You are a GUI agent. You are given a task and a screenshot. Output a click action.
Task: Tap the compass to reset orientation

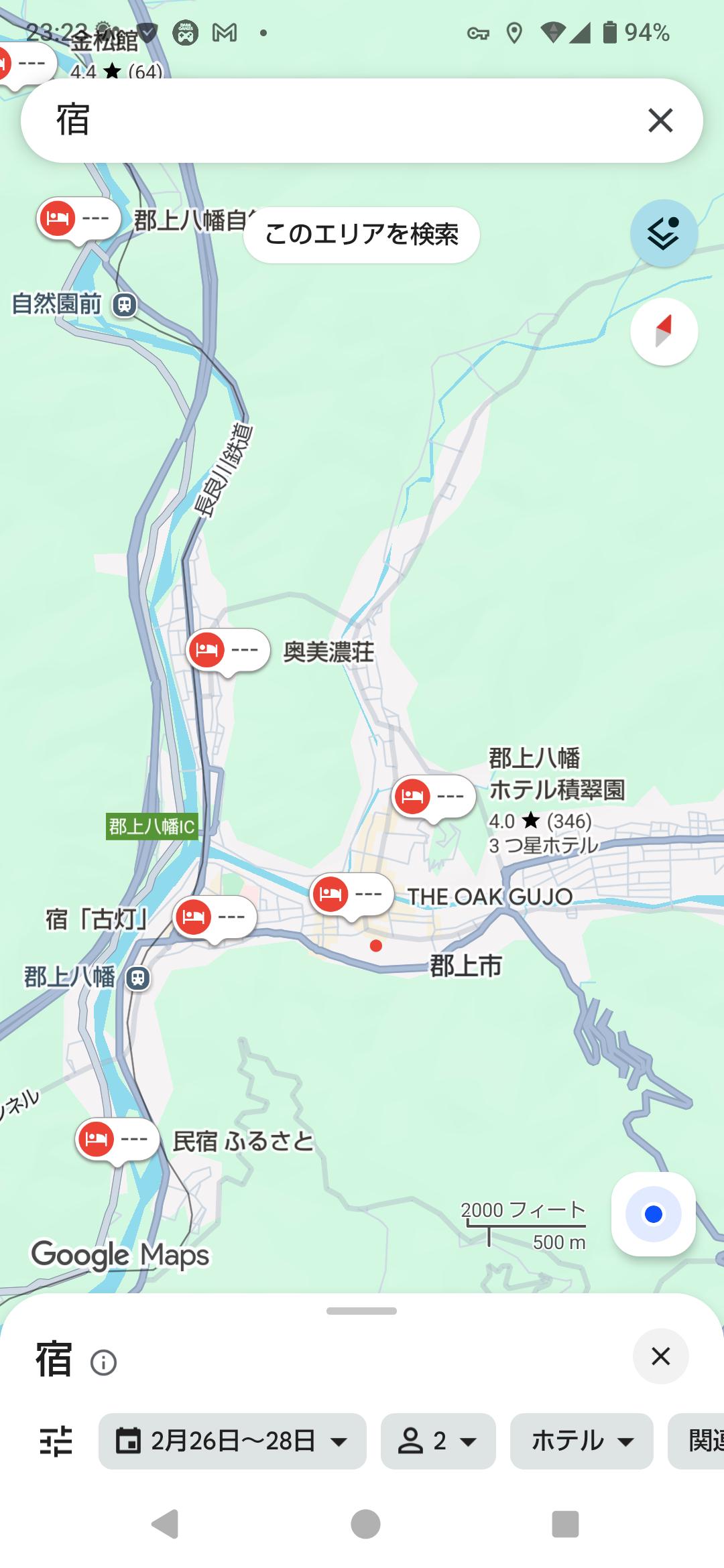tap(664, 332)
